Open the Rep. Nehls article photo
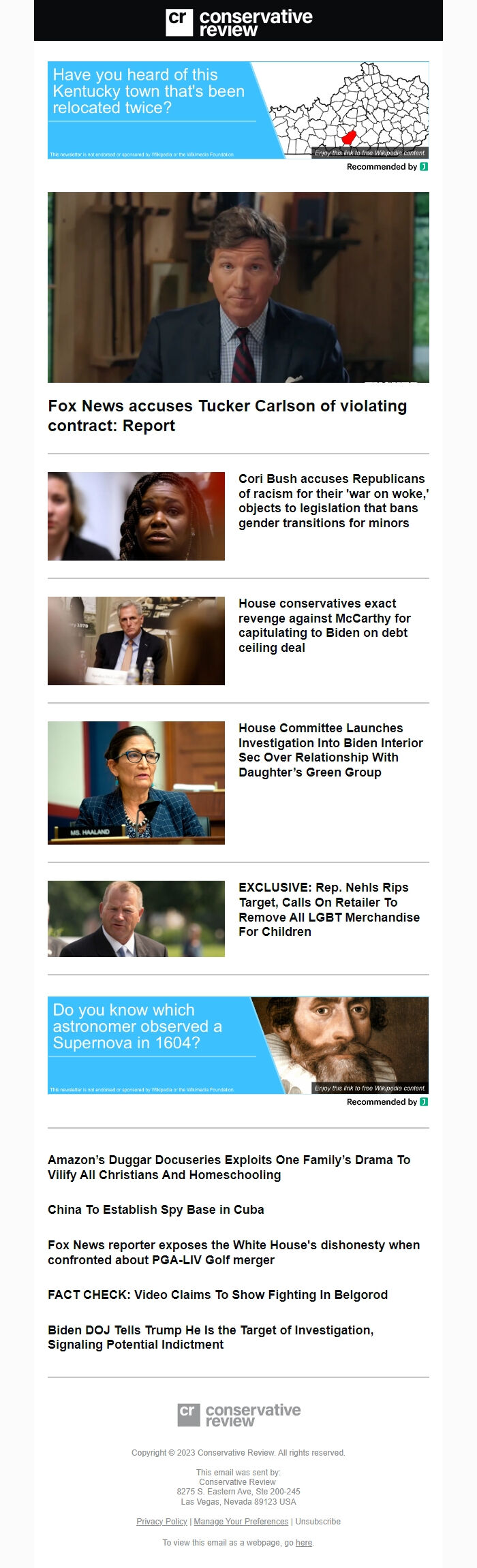Image resolution: width=477 pixels, height=1568 pixels. 136,918
